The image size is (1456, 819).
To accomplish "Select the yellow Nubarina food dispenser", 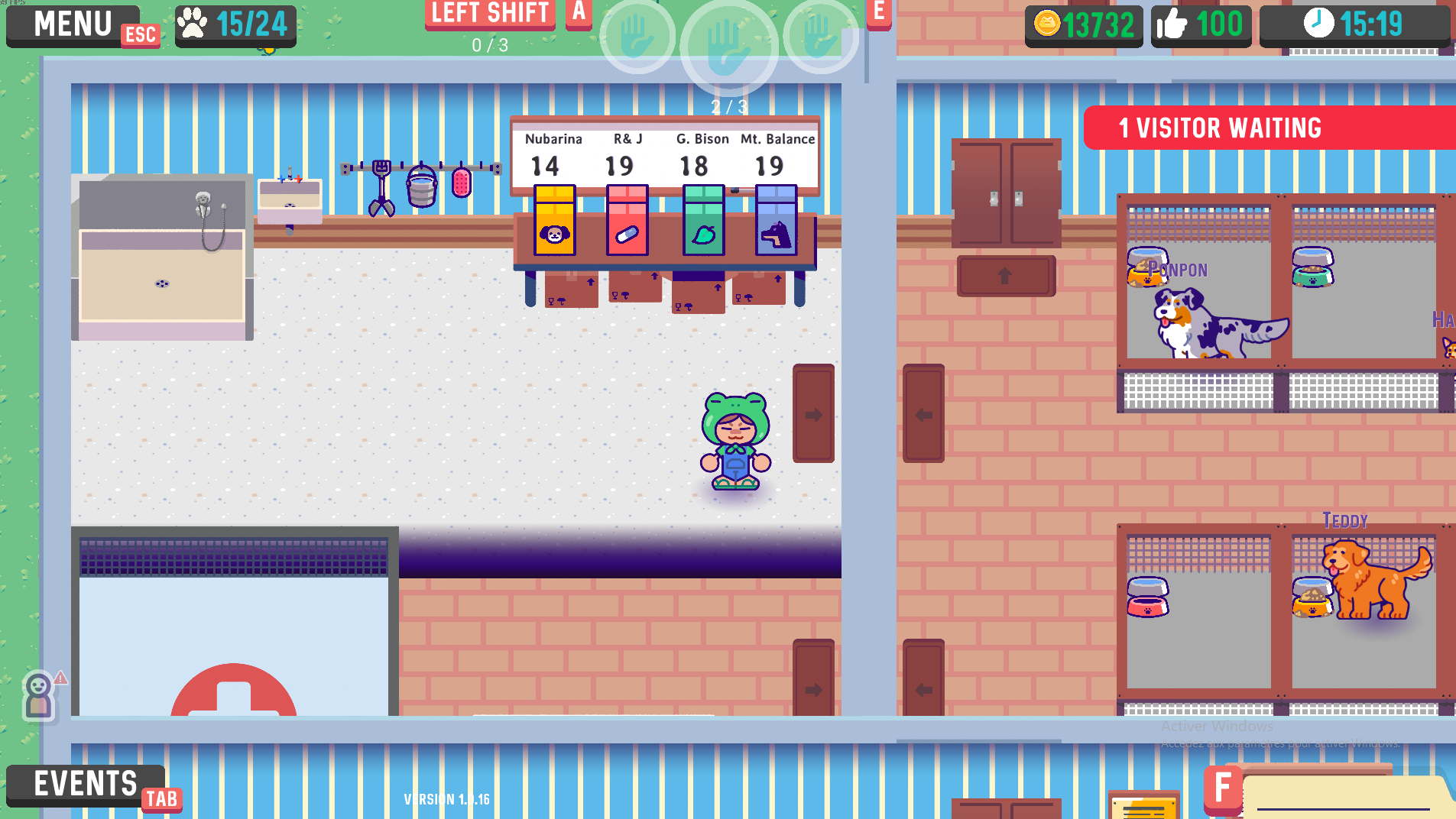I will [554, 221].
